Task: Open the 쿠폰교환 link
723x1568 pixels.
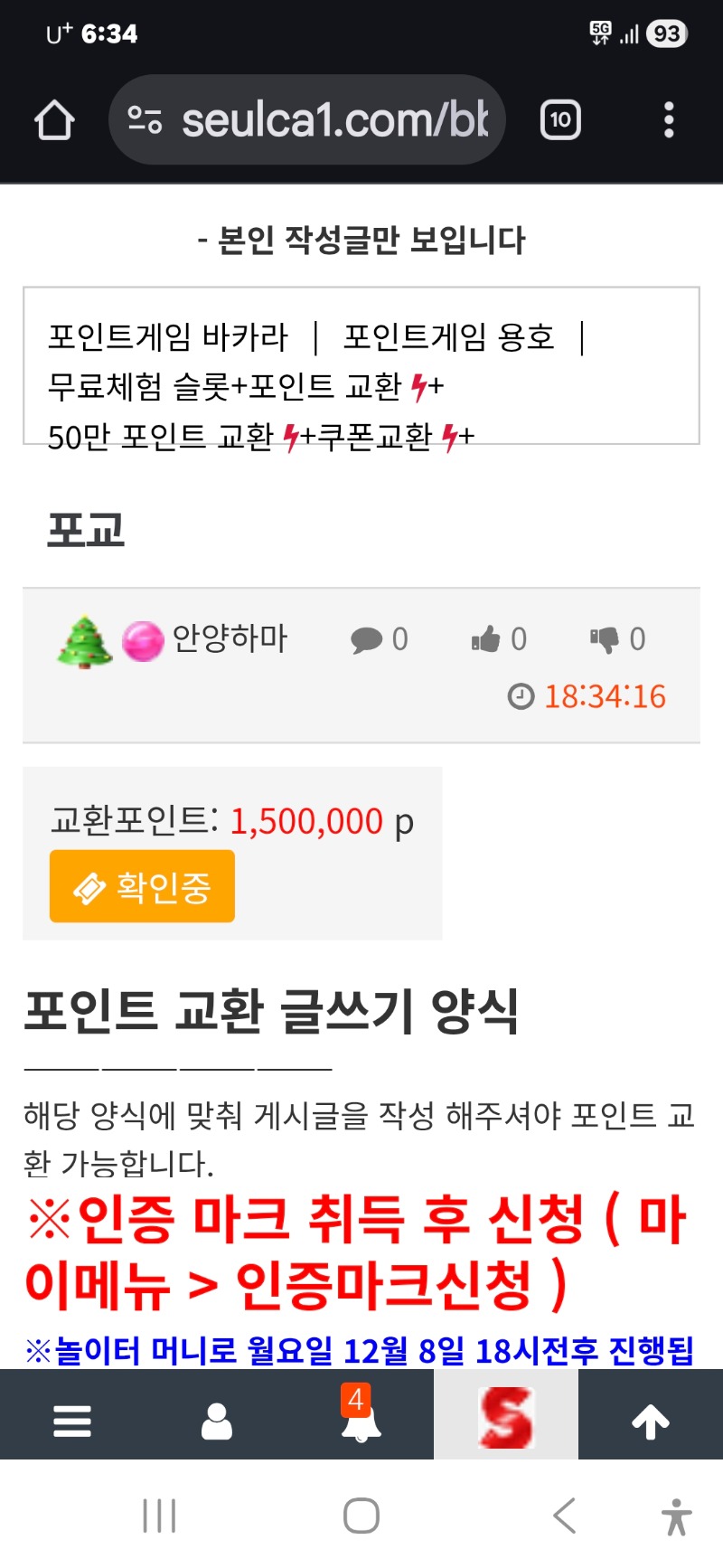Action: tap(374, 438)
